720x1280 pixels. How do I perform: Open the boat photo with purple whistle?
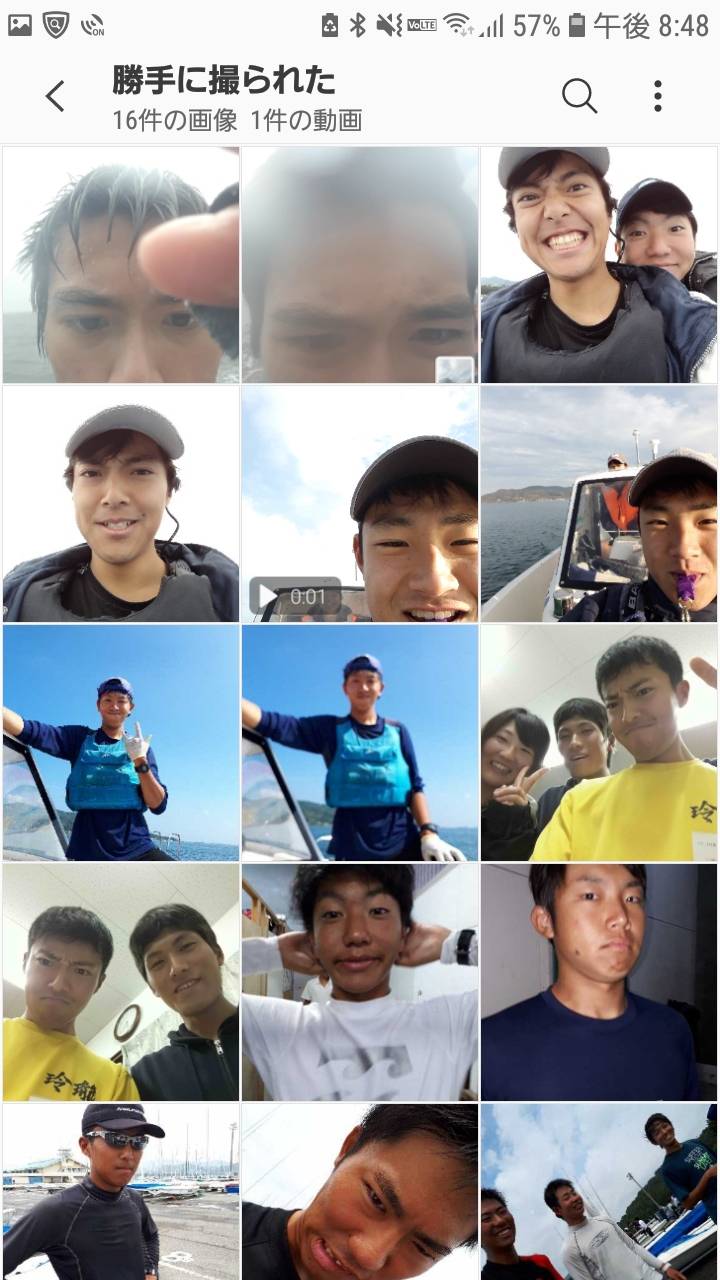[x=598, y=504]
